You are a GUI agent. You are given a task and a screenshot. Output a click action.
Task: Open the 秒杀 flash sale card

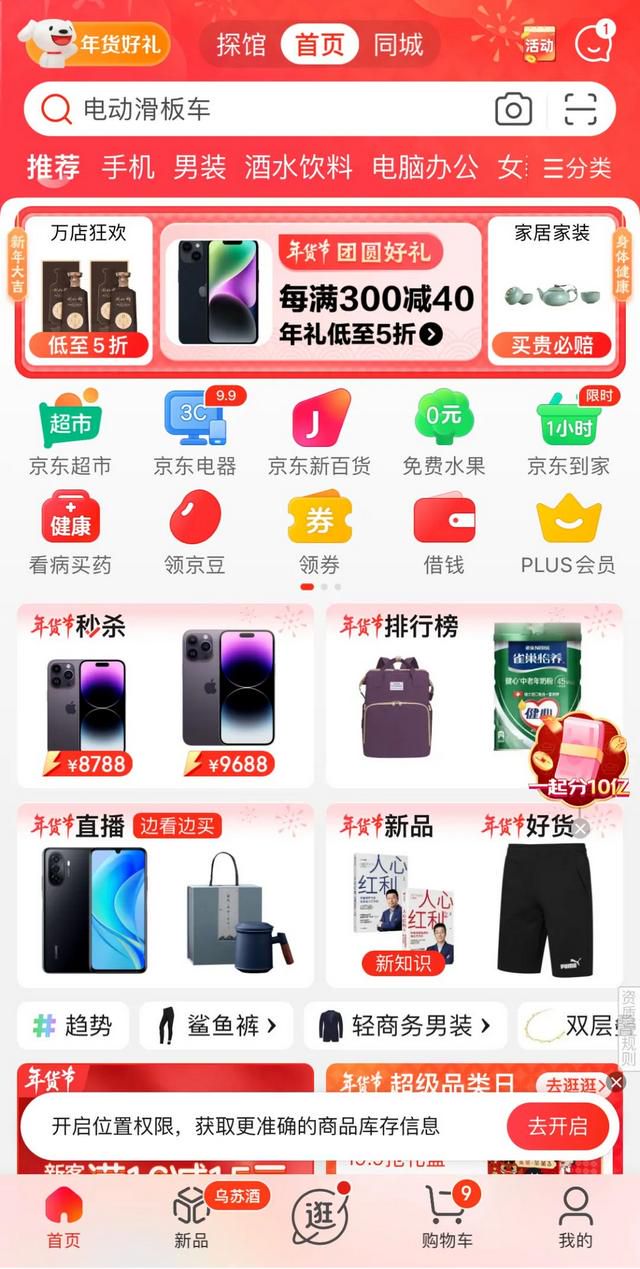click(165, 695)
